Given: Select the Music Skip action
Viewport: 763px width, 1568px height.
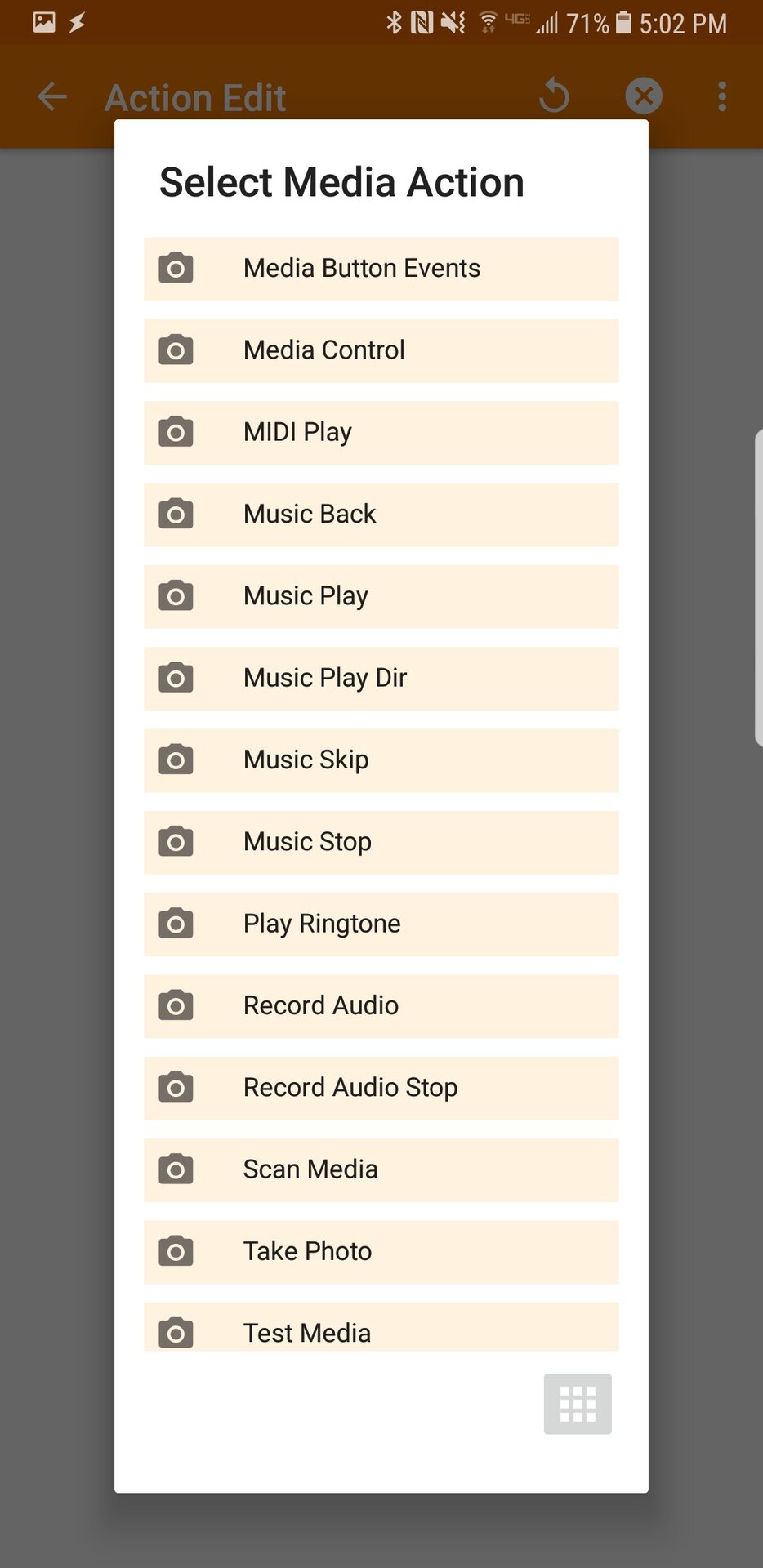Looking at the screenshot, I should [x=381, y=760].
